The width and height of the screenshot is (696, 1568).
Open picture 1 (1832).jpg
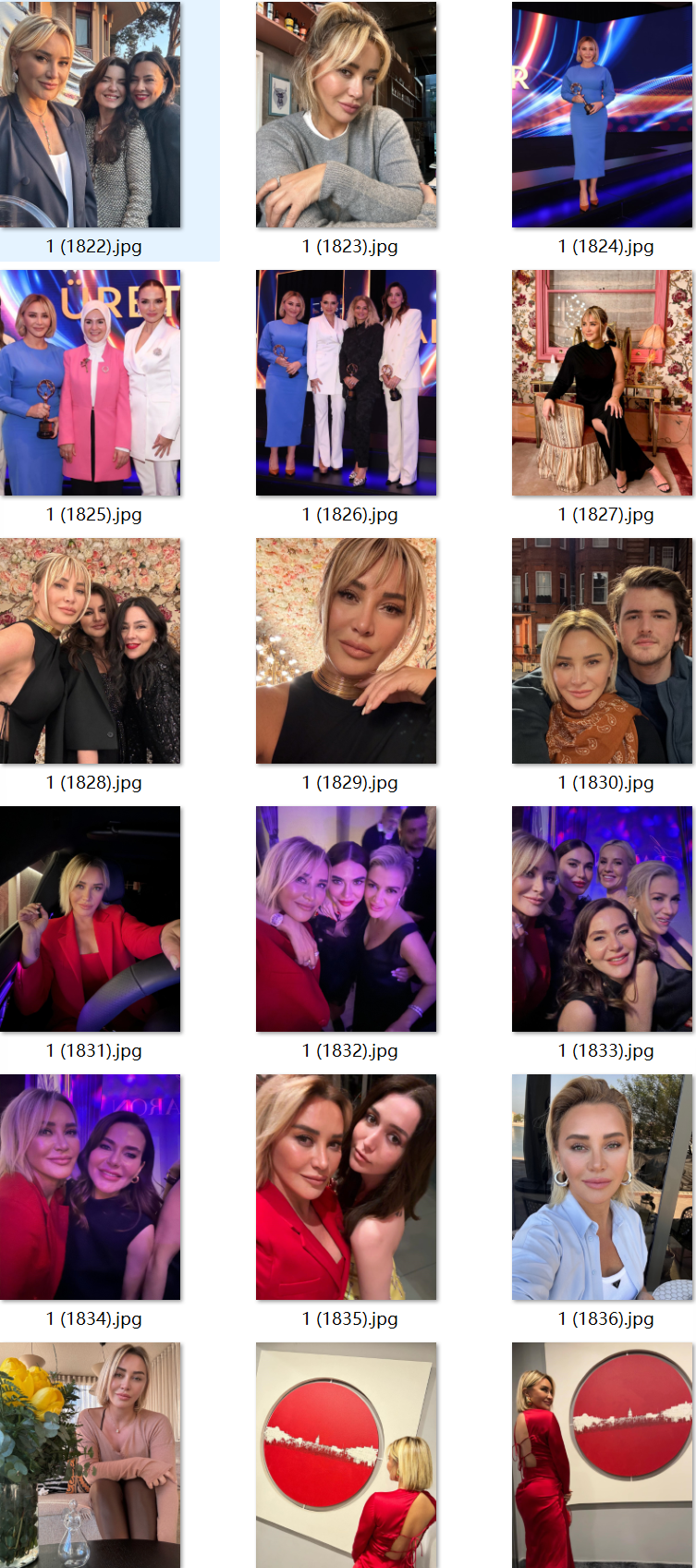(346, 919)
